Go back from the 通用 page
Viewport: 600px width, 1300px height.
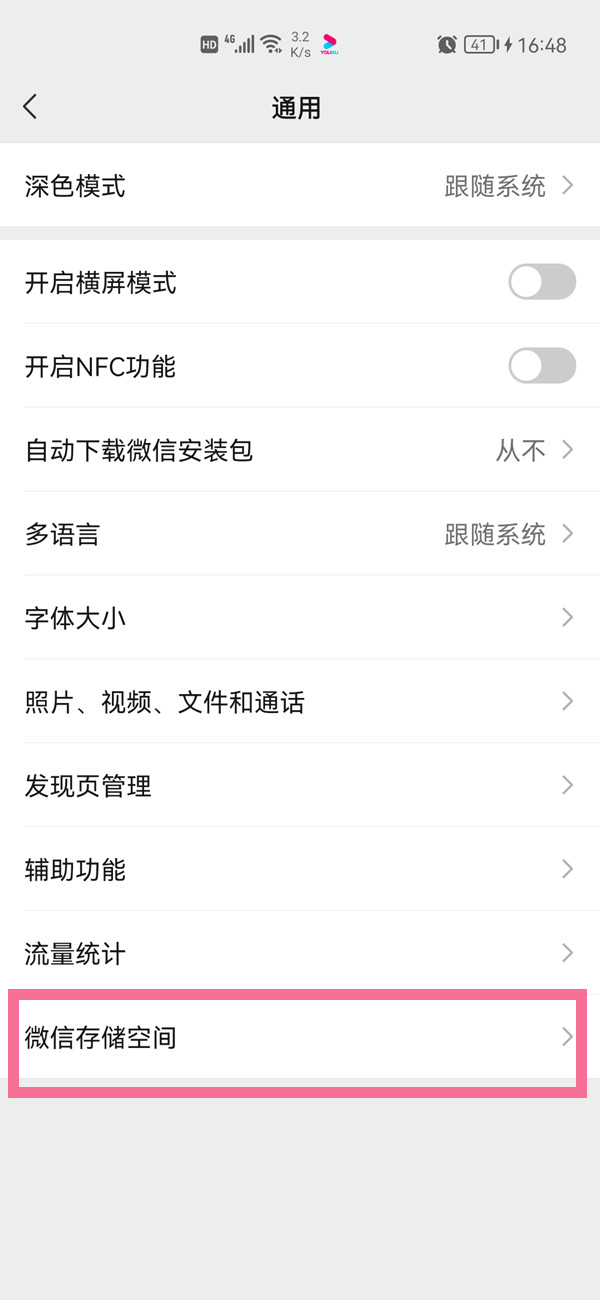pyautogui.click(x=30, y=107)
